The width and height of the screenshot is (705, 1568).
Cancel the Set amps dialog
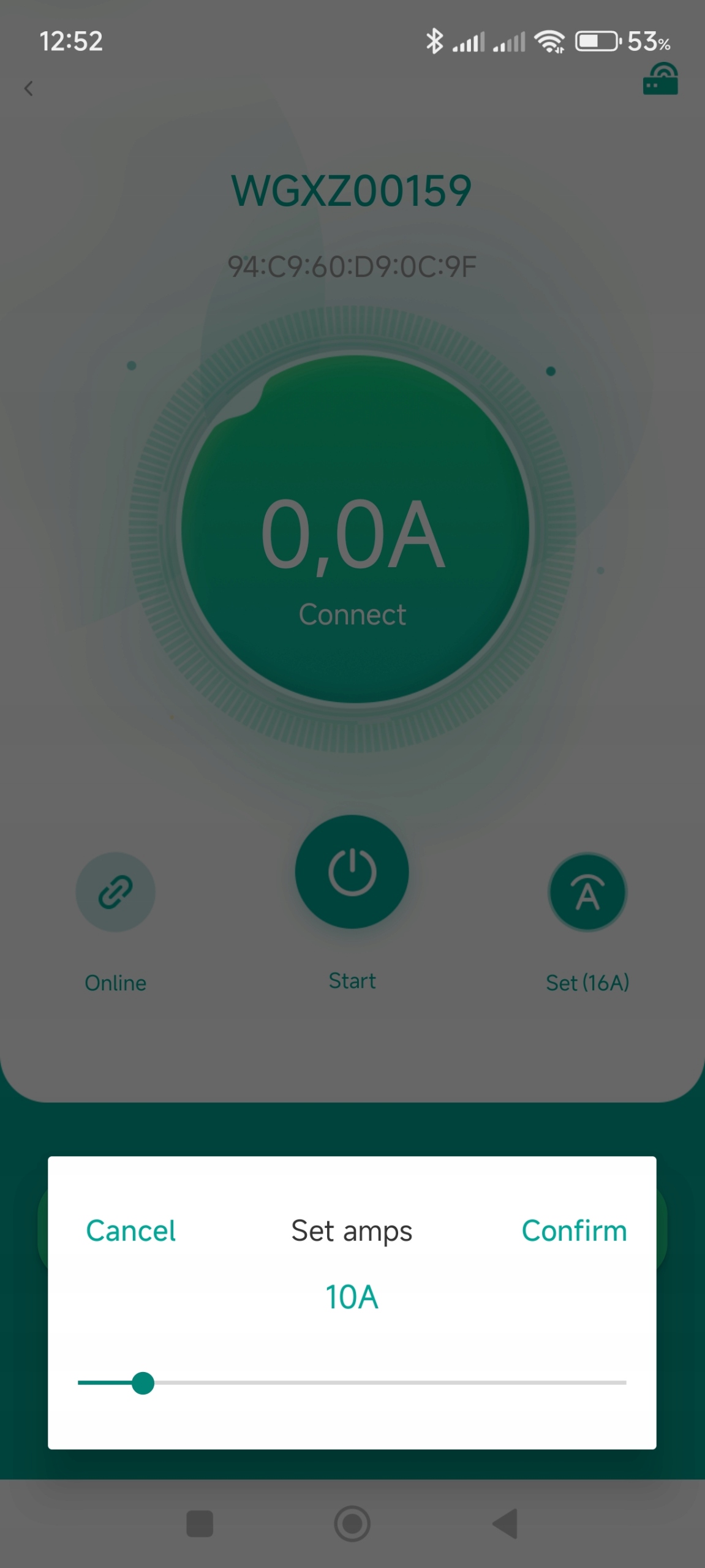[x=130, y=1231]
